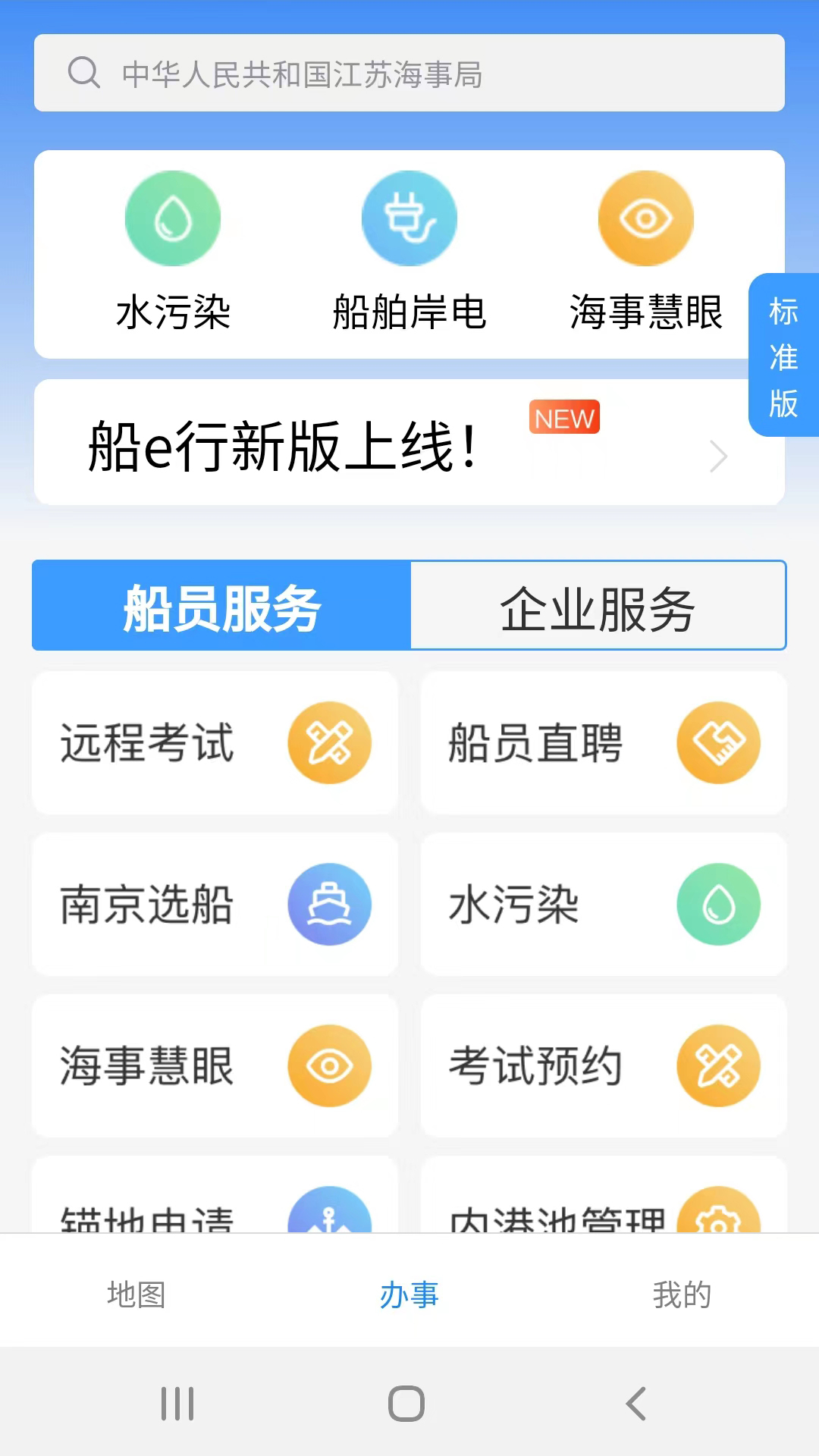
Task: Select the 南京选船 ship selection icon
Action: point(329,904)
